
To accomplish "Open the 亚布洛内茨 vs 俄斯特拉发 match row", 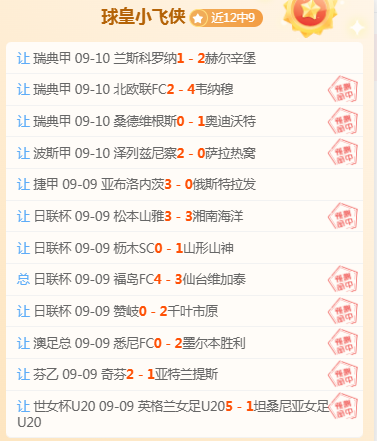I will click(184, 184).
